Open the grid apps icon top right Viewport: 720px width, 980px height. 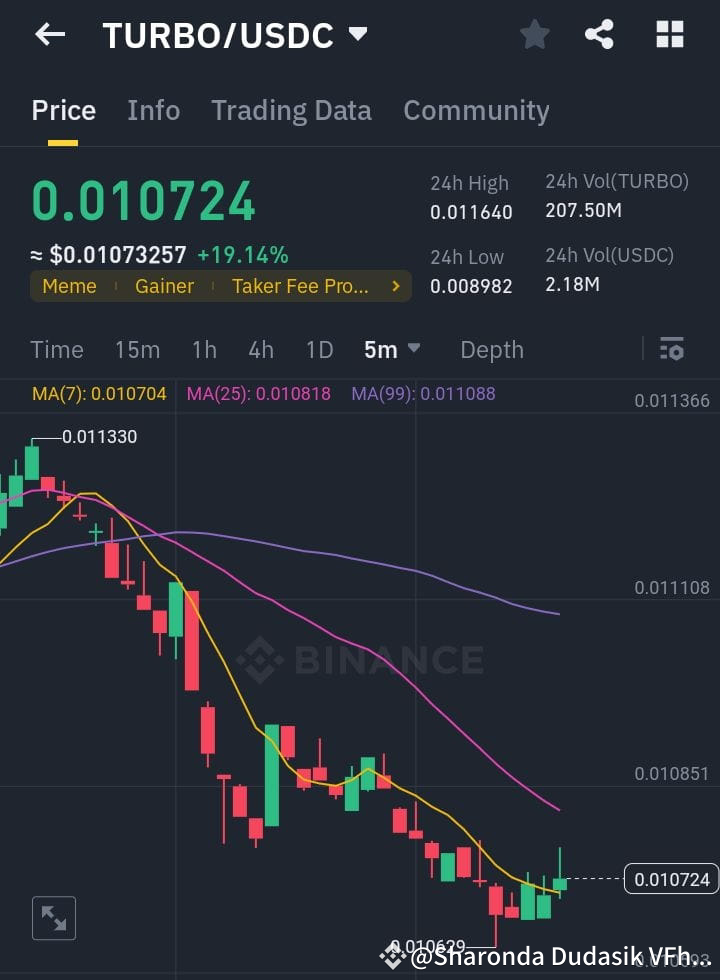668,33
